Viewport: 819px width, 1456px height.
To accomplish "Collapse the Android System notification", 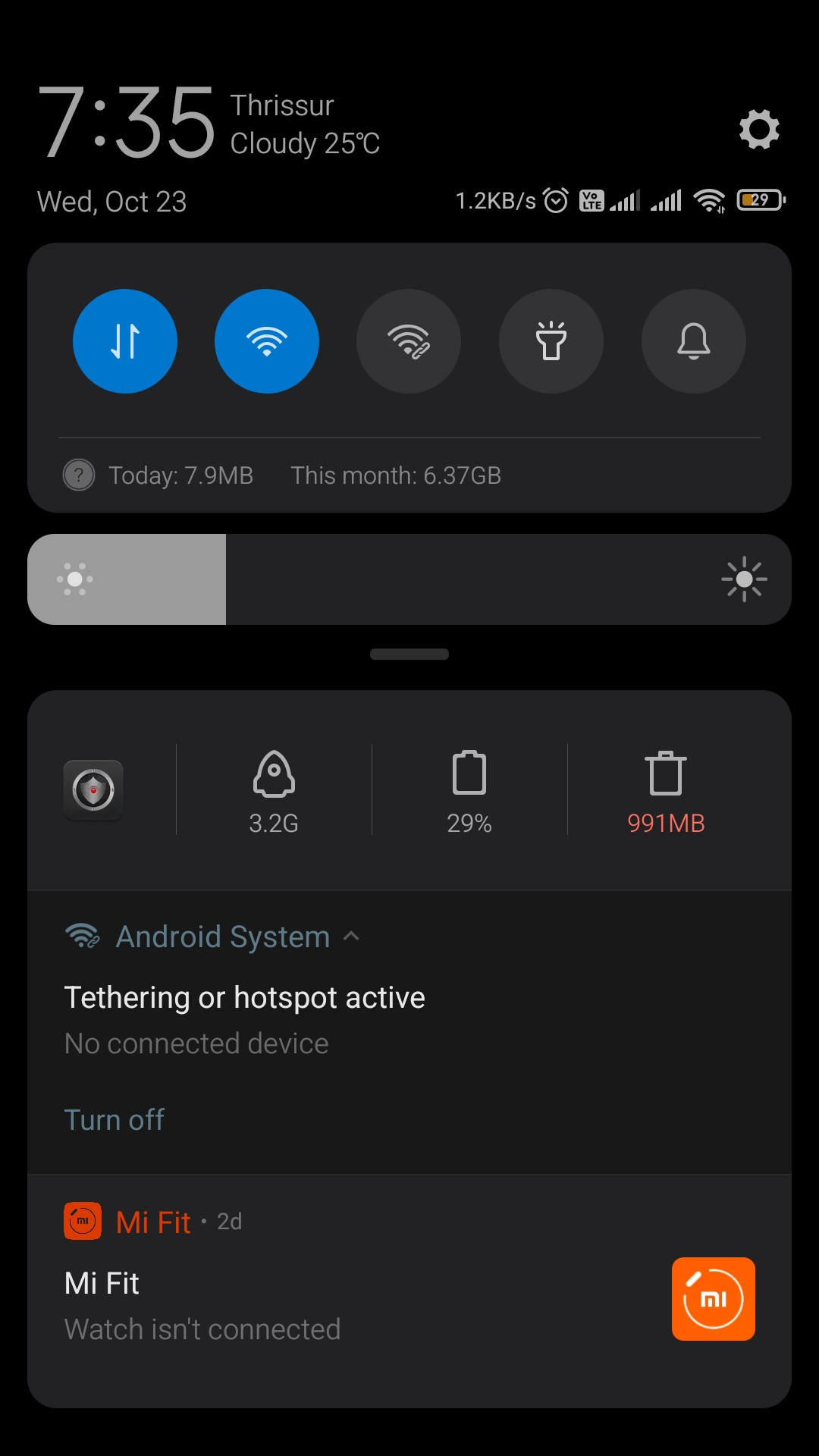I will [x=351, y=937].
